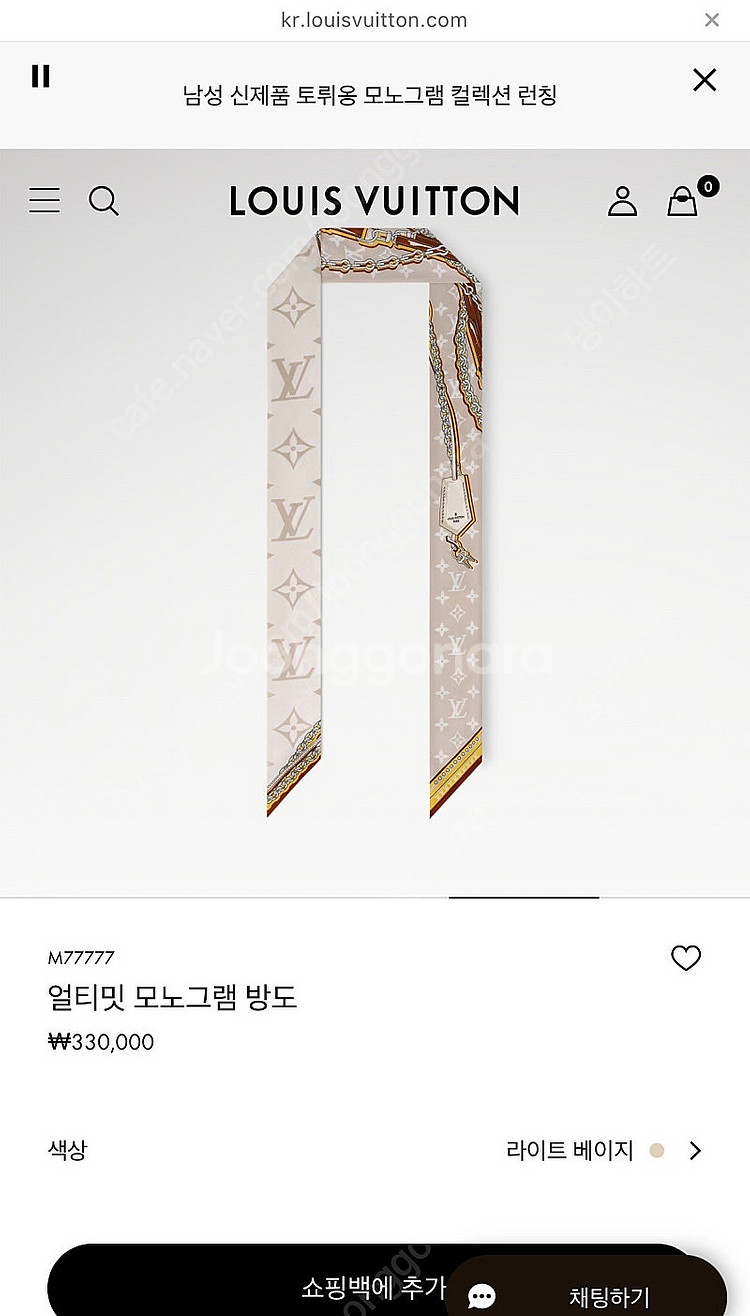
Task: Start a chat with 채팅하기
Action: [585, 1295]
